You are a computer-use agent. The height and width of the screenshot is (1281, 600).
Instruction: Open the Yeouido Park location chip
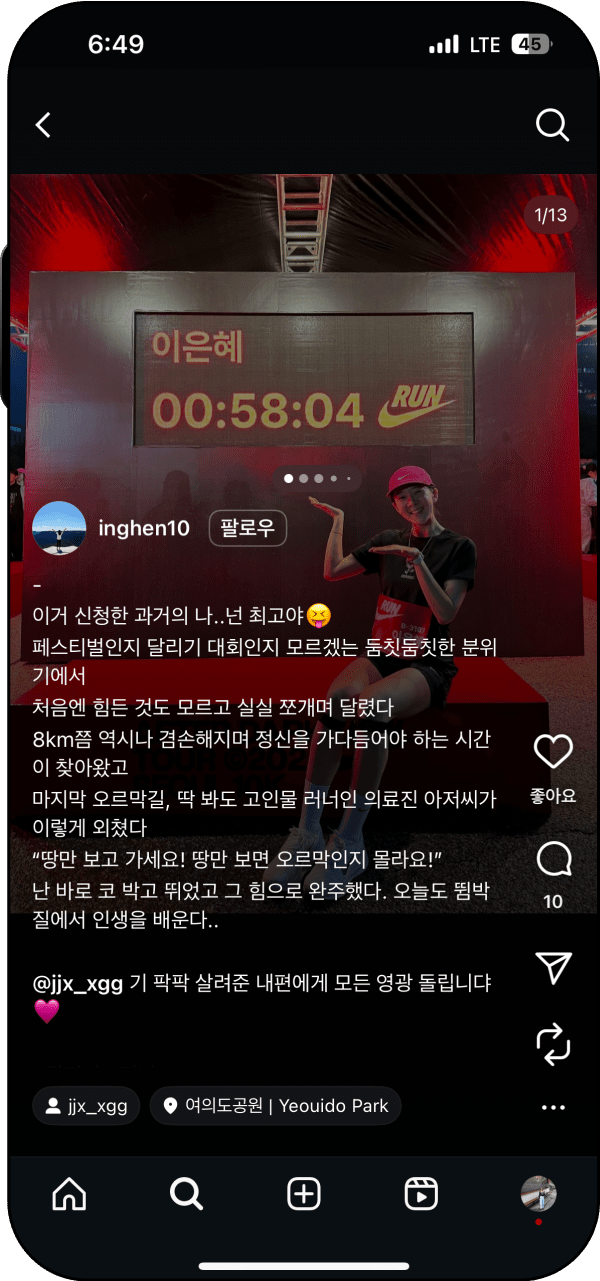(x=275, y=1106)
